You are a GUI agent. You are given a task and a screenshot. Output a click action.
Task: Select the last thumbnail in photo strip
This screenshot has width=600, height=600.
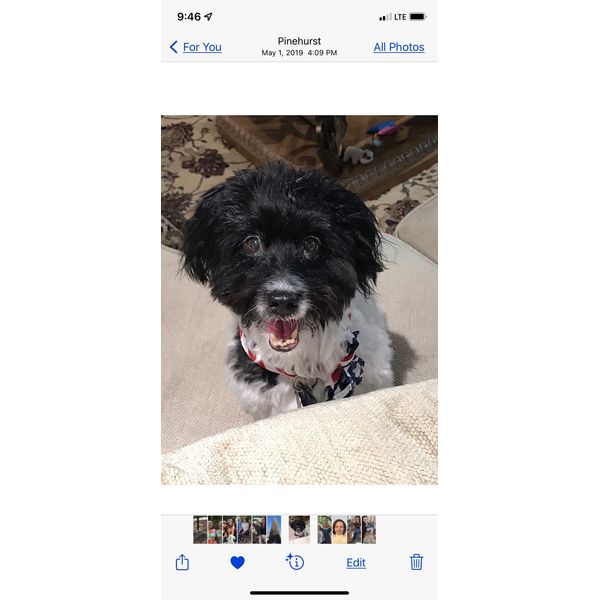coord(369,529)
